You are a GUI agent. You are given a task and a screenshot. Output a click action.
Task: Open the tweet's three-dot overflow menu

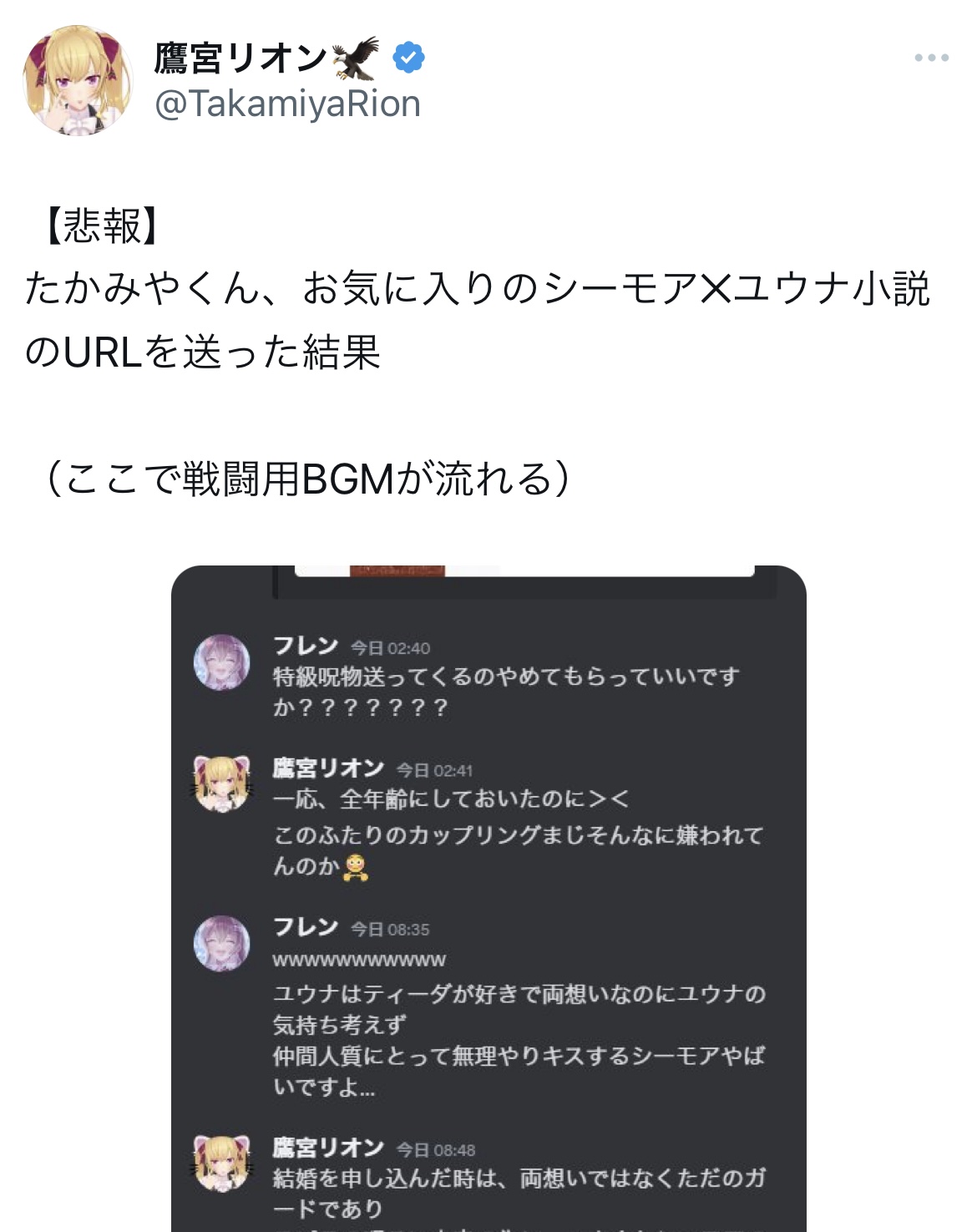[931, 58]
